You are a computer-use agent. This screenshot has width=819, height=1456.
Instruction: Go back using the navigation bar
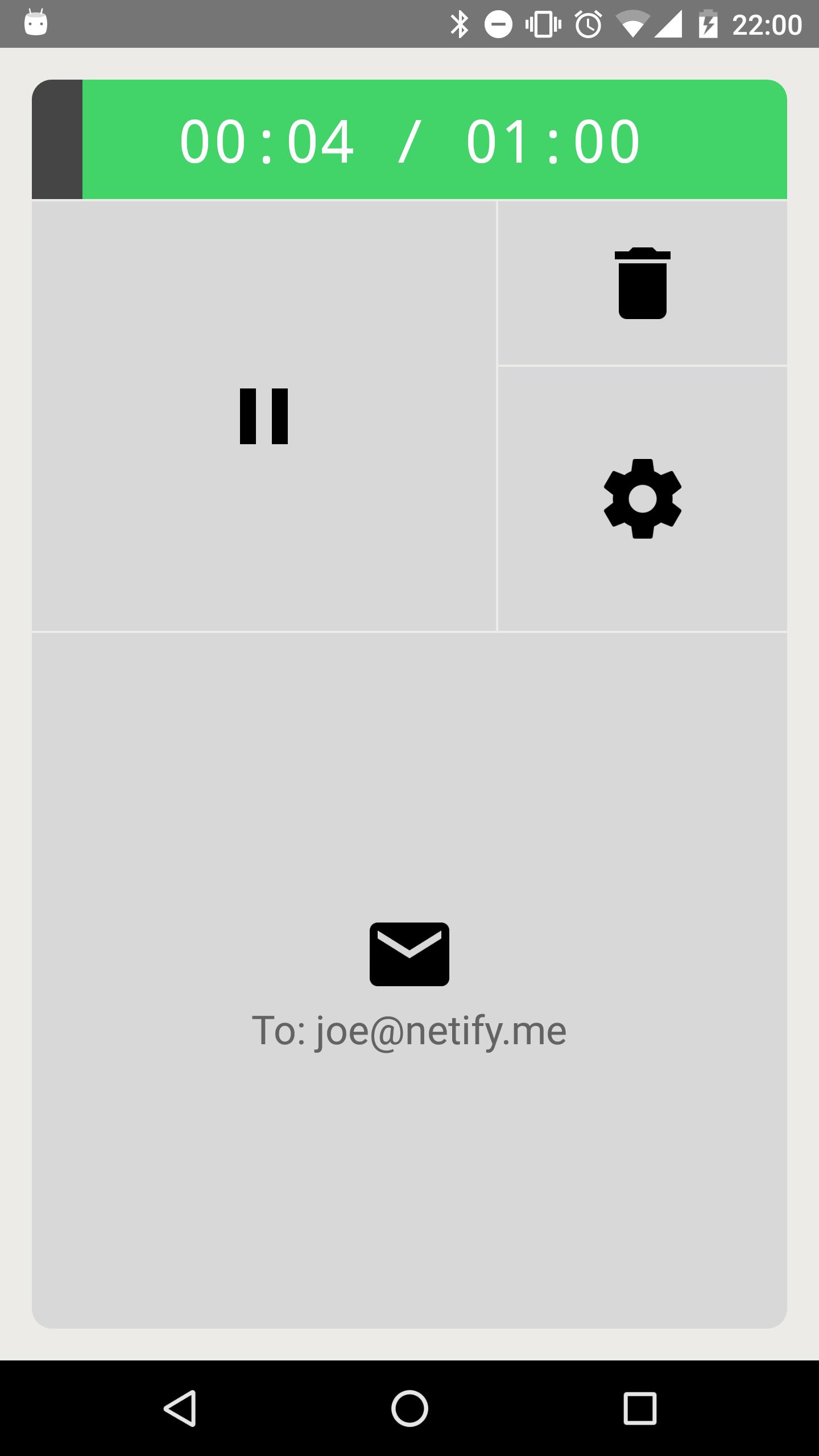pyautogui.click(x=180, y=1408)
